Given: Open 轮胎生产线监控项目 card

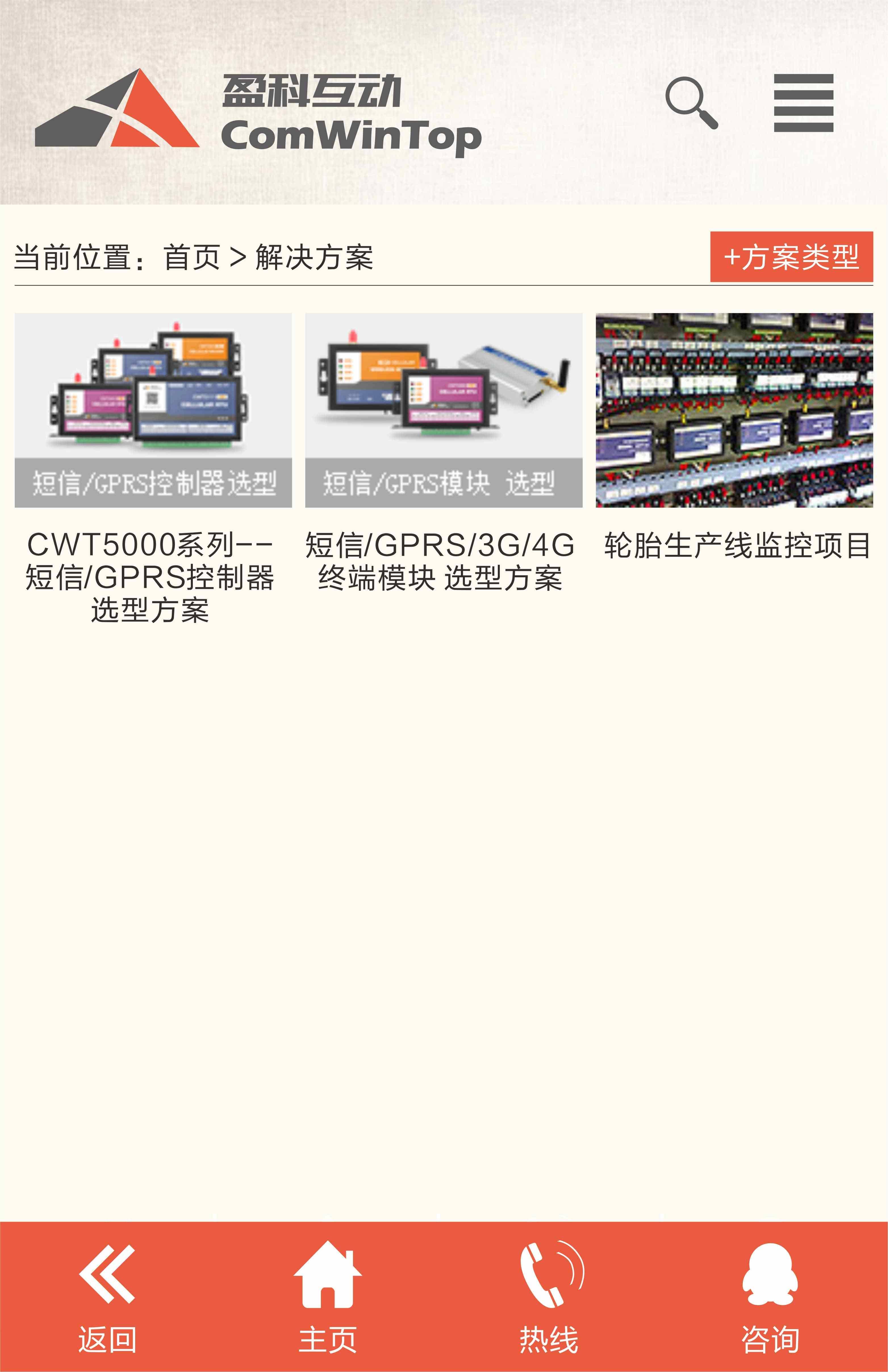Looking at the screenshot, I should pos(734,410).
